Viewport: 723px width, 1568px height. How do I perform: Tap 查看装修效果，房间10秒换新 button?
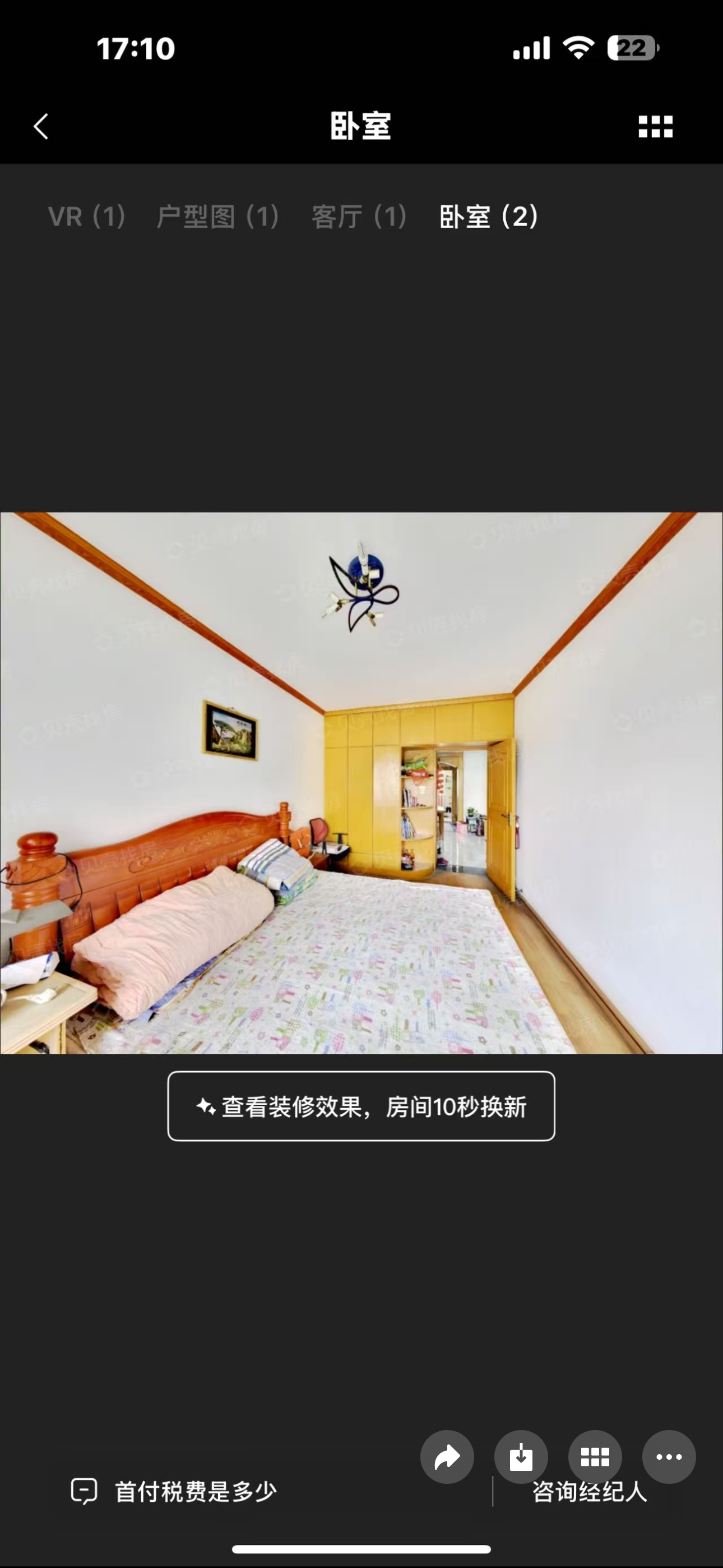361,1106
